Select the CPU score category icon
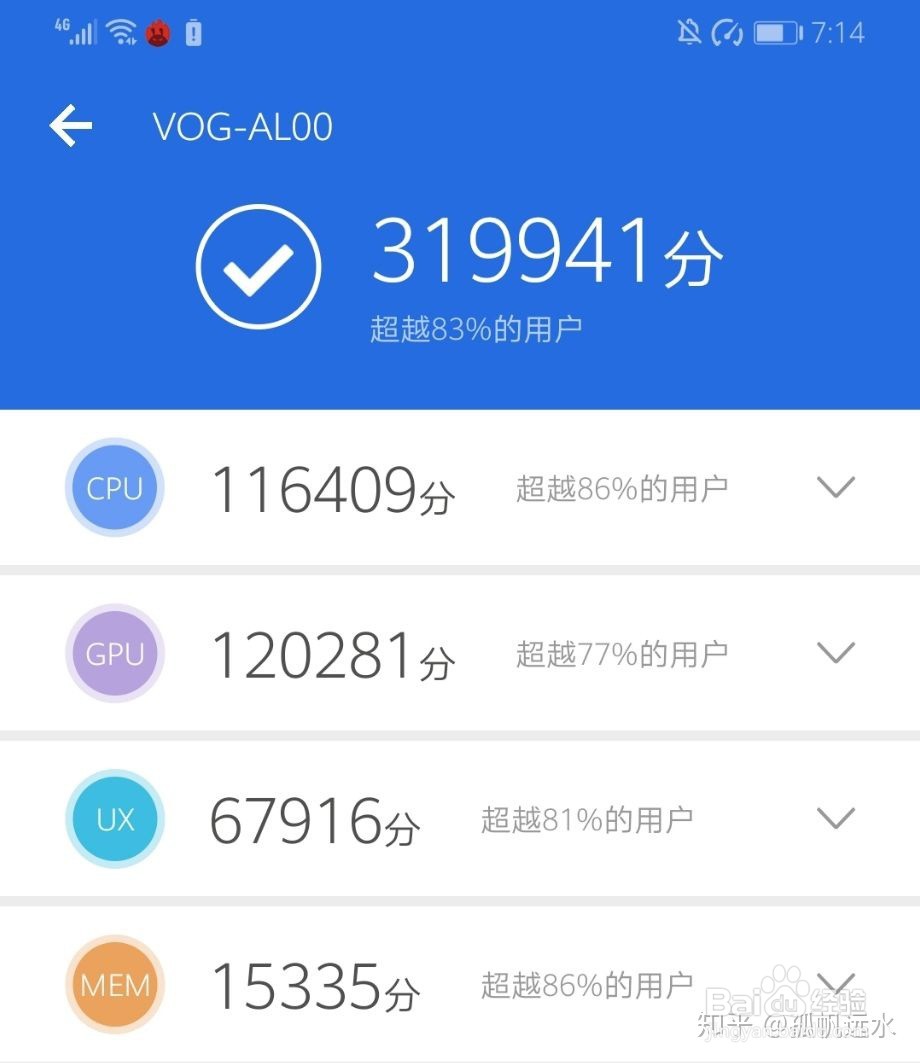920x1063 pixels. tap(113, 488)
